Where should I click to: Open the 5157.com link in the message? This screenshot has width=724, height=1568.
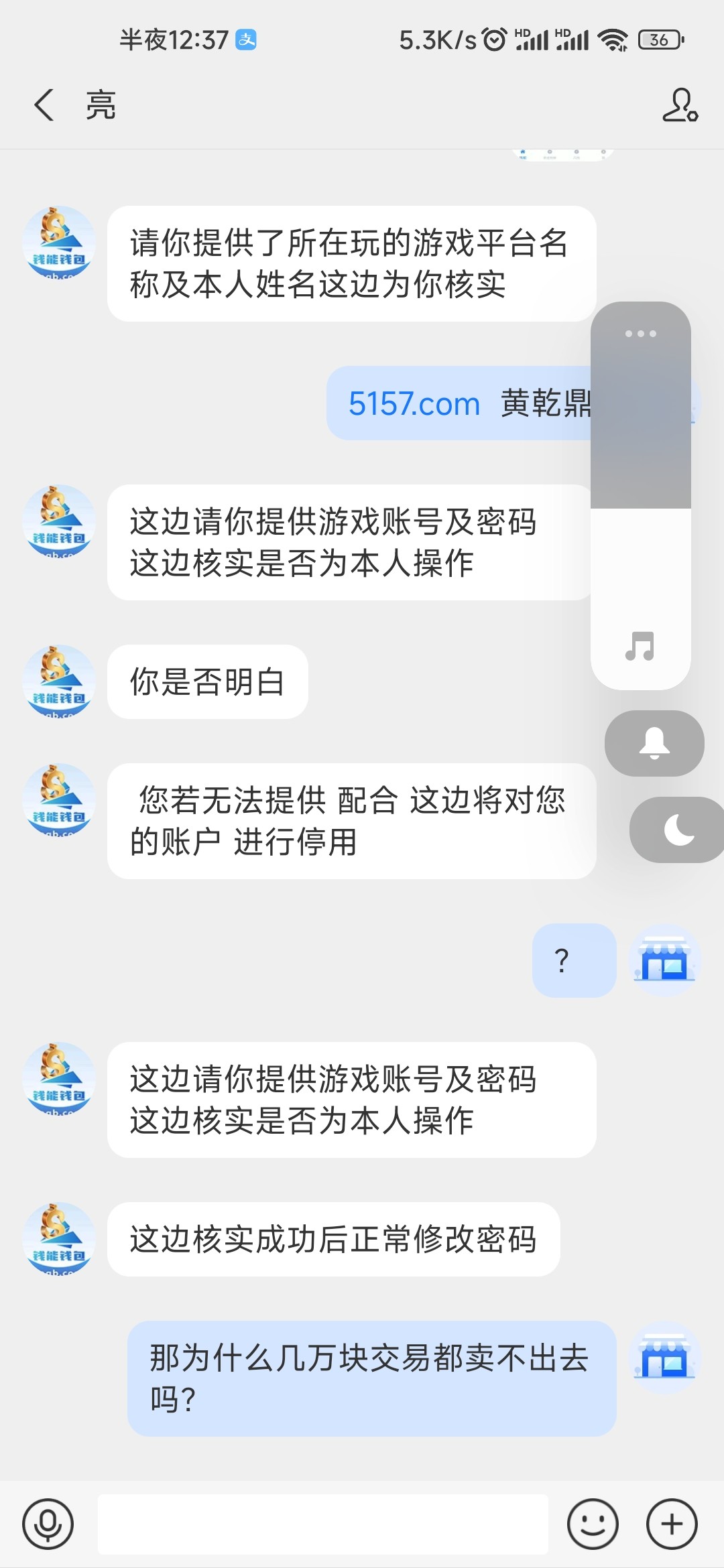pos(414,404)
